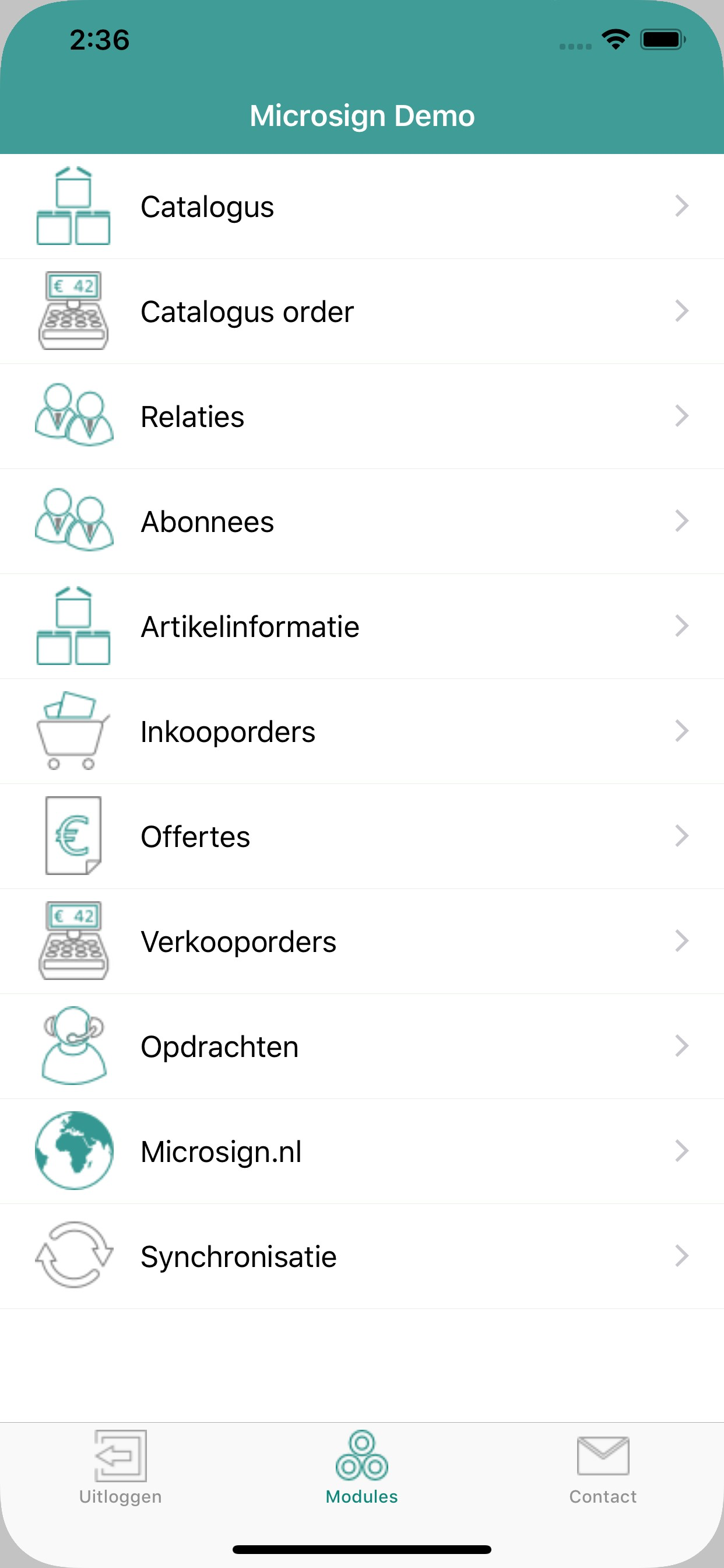Switch to the Contact tab

pos(603,1468)
